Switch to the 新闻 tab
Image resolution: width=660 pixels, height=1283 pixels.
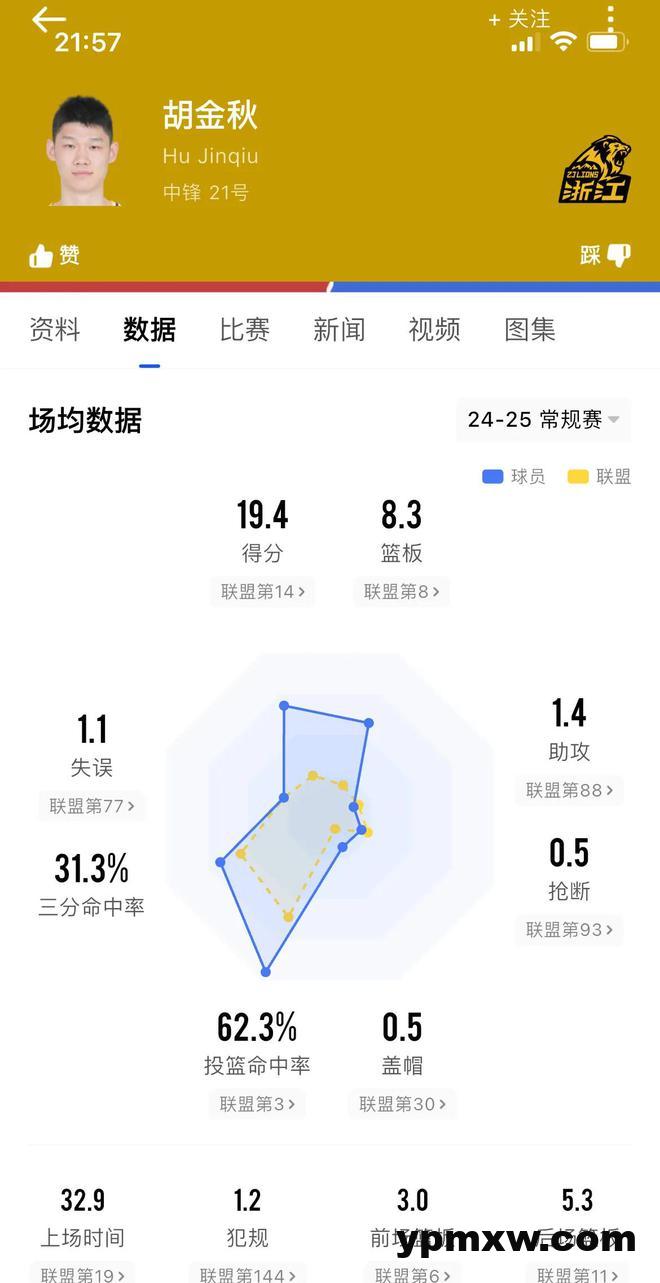pyautogui.click(x=339, y=329)
